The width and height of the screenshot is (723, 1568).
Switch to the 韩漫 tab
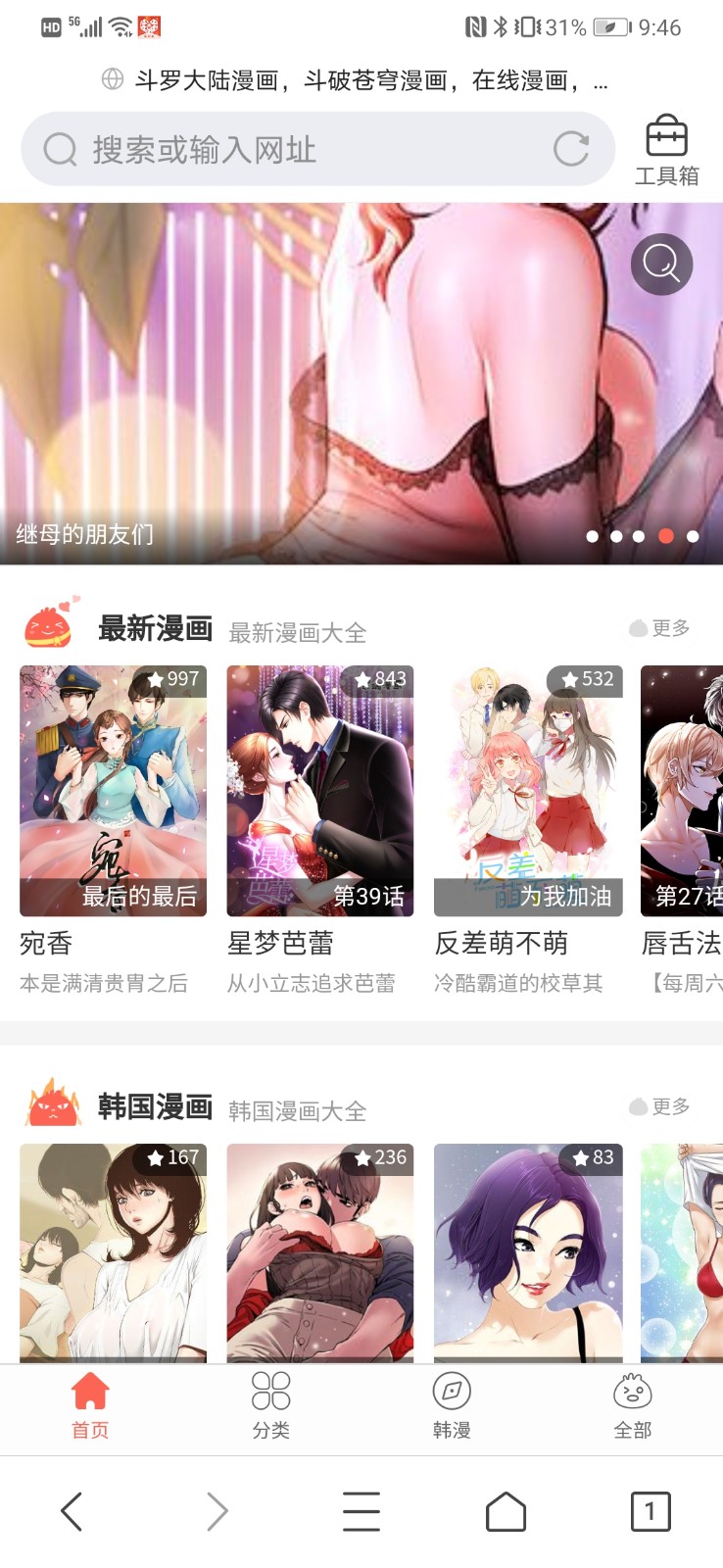[x=452, y=1405]
